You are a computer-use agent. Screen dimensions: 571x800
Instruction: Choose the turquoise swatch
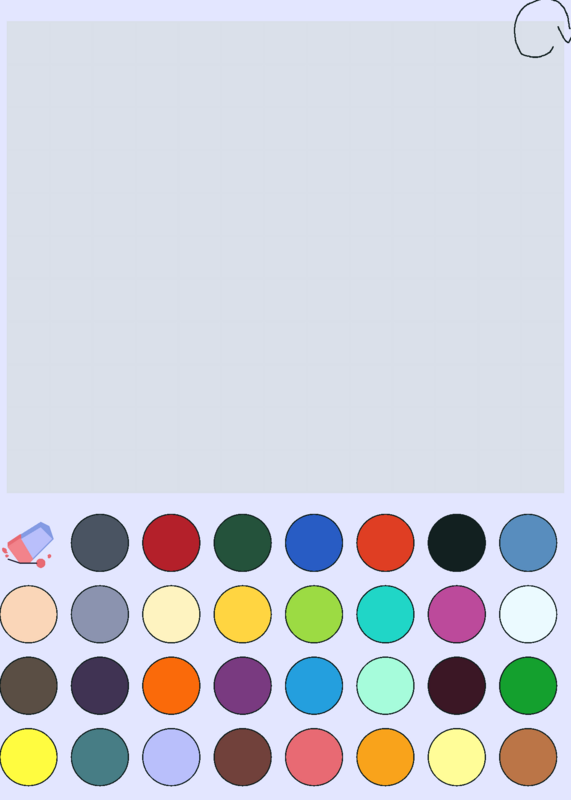(385, 614)
